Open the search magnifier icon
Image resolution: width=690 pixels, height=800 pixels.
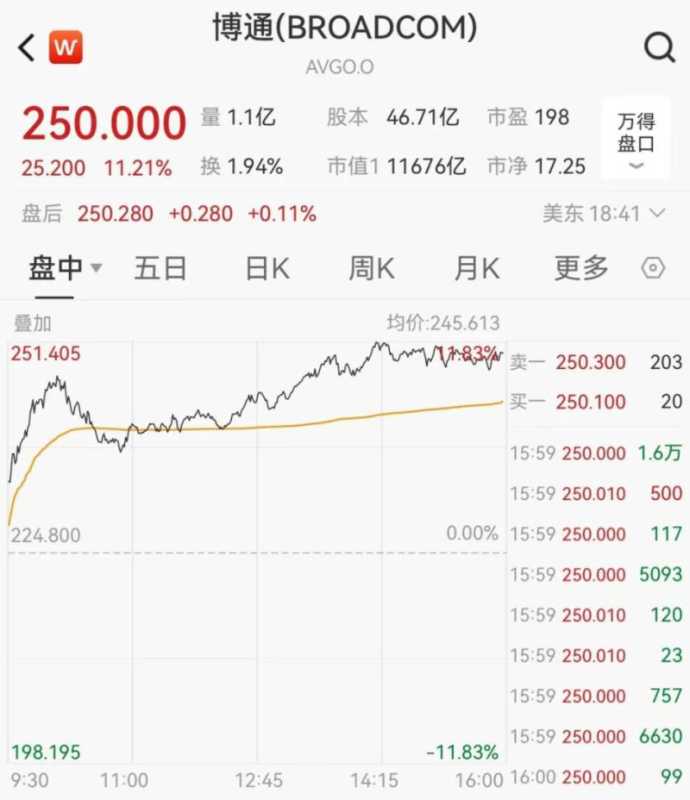point(659,47)
